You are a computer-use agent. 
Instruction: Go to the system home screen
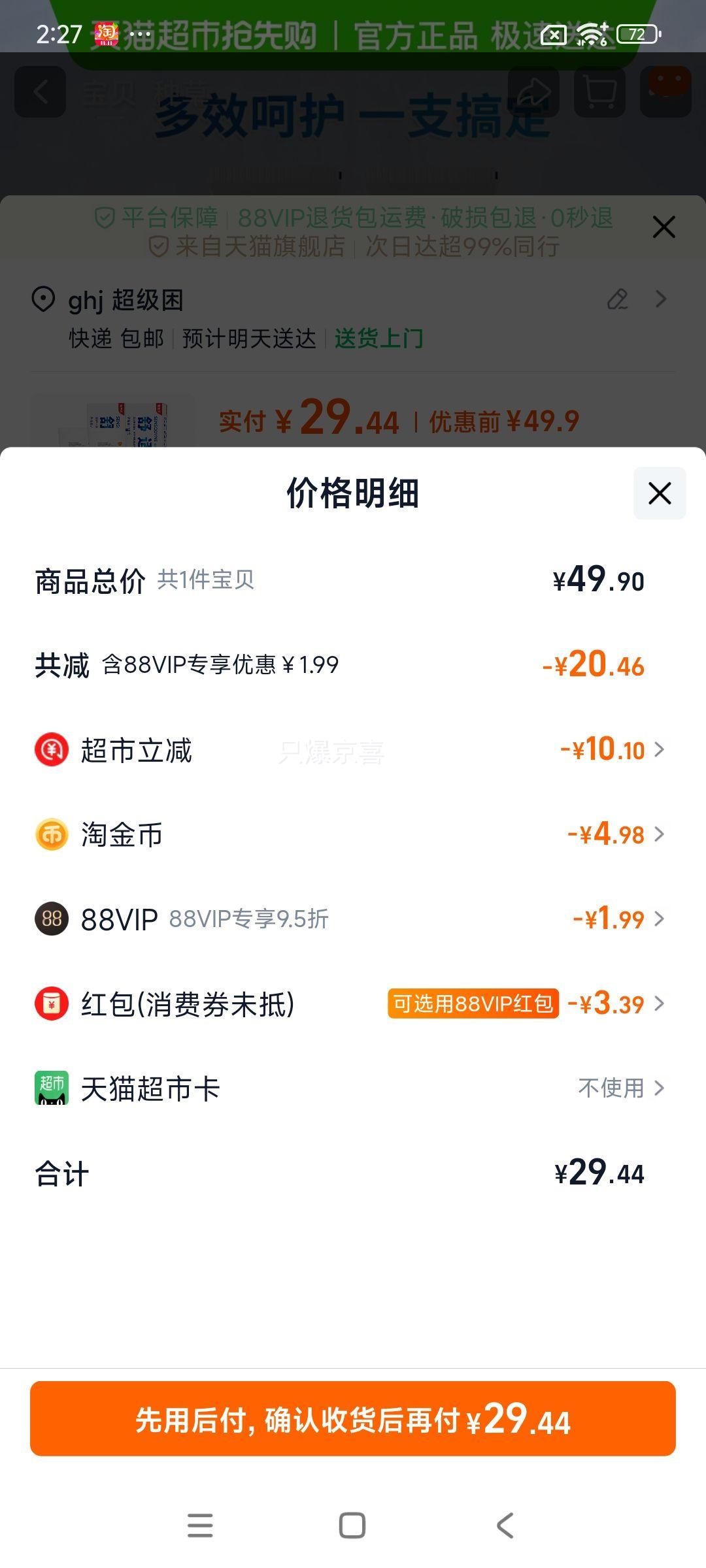[x=352, y=1526]
